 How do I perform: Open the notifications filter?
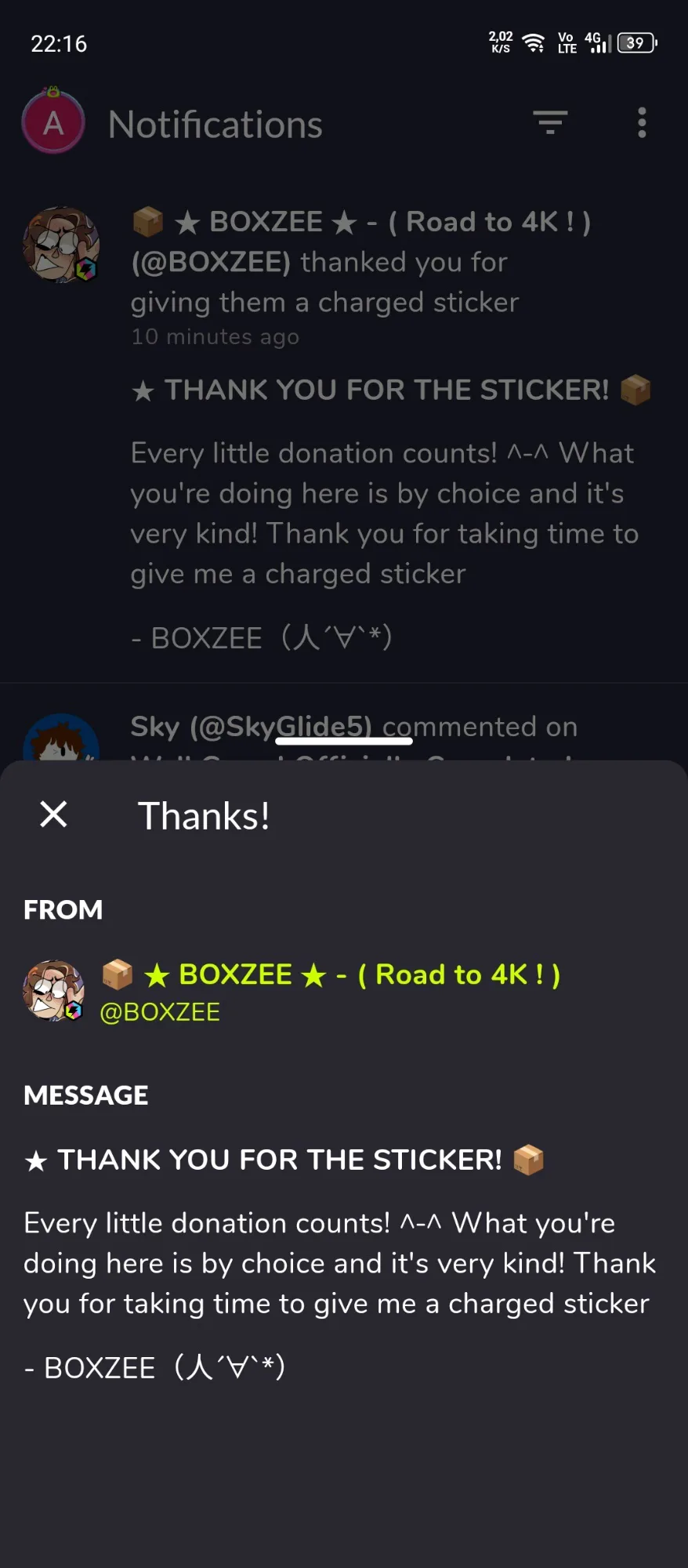click(x=550, y=123)
